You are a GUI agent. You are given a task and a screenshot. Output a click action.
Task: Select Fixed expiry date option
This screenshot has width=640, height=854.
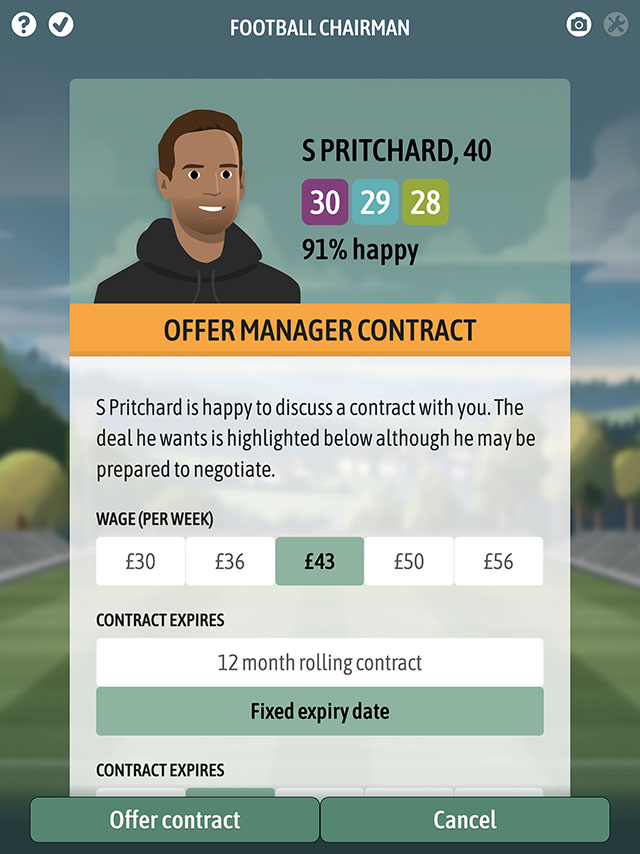320,711
